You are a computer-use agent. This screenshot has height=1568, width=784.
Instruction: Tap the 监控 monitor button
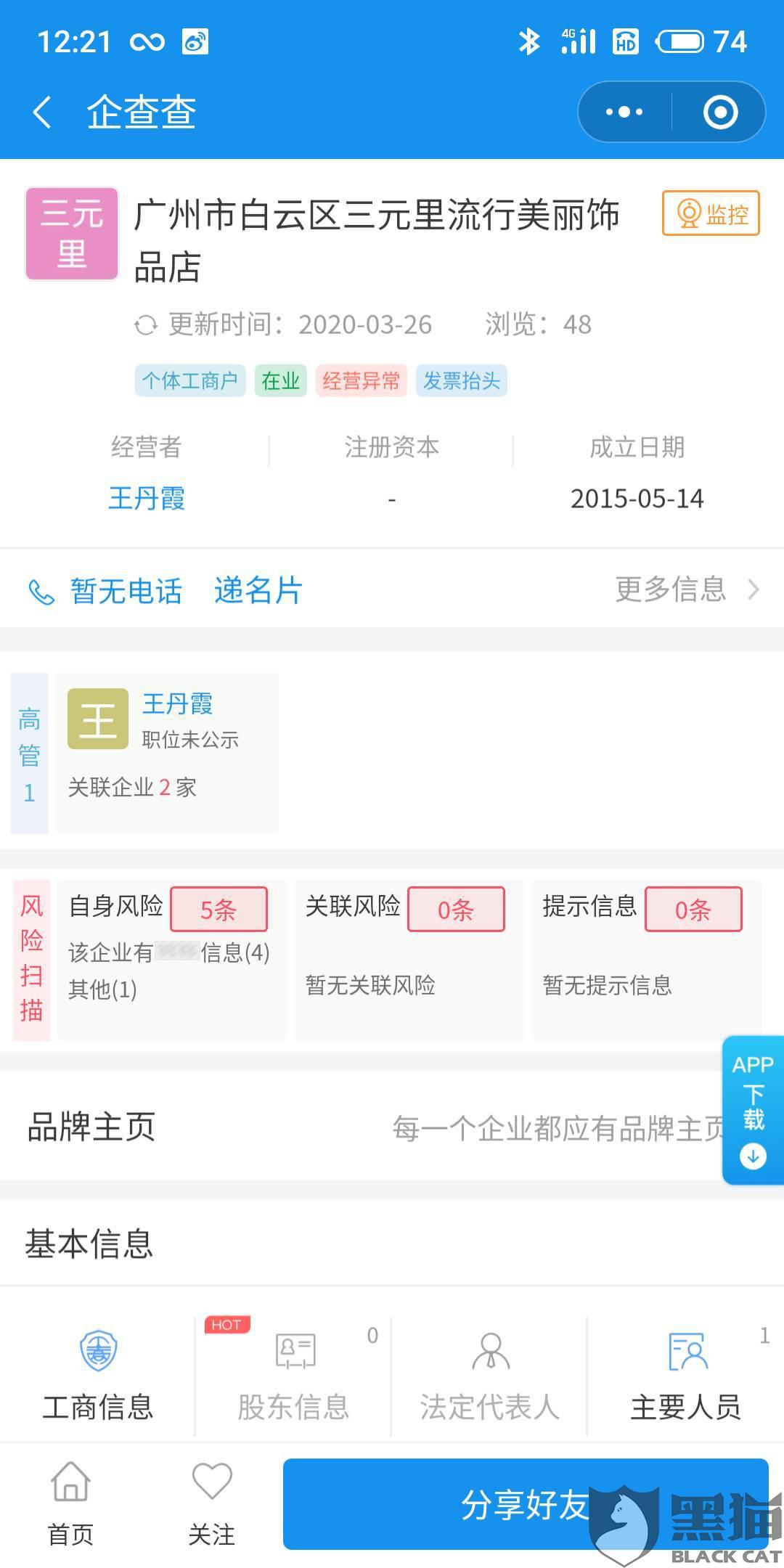click(x=711, y=213)
